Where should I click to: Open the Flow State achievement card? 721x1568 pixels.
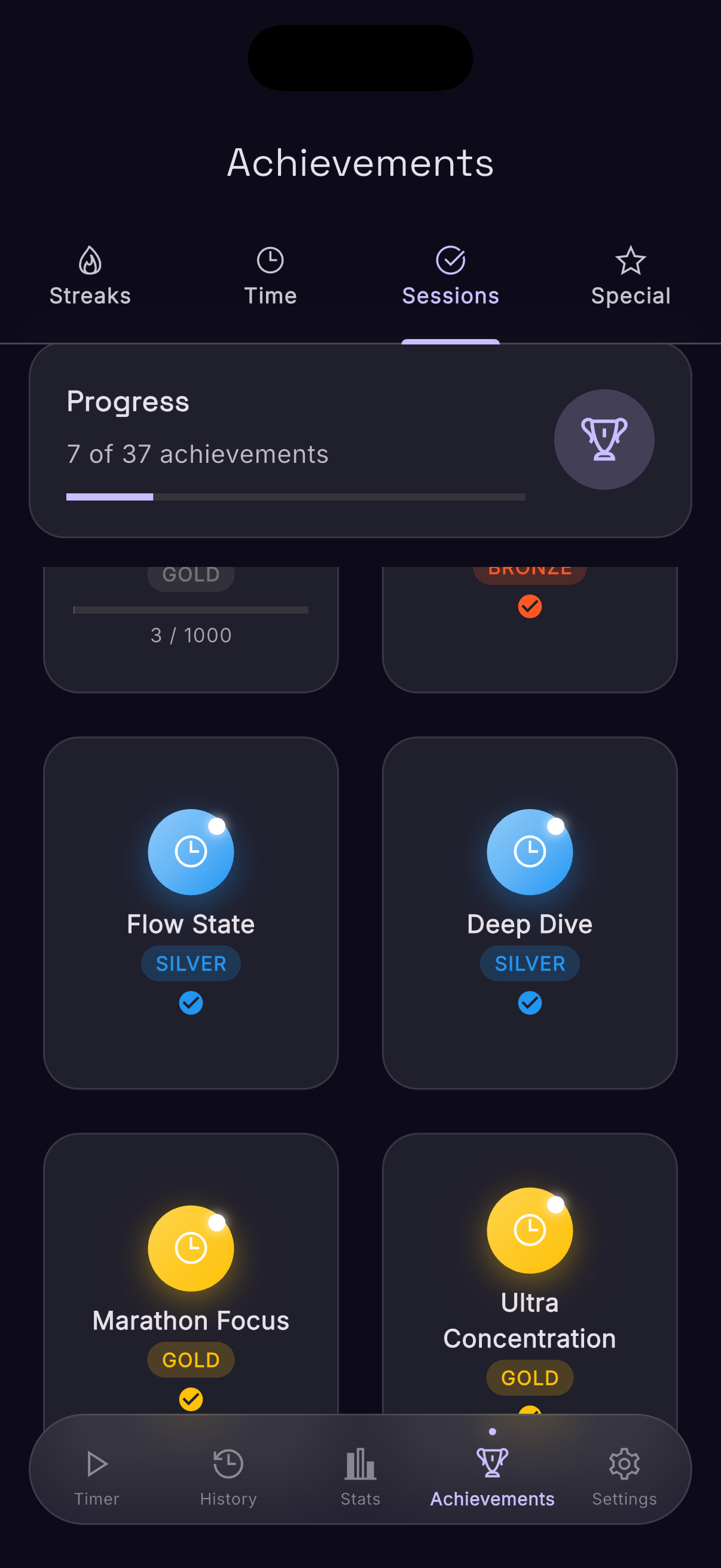coord(191,912)
